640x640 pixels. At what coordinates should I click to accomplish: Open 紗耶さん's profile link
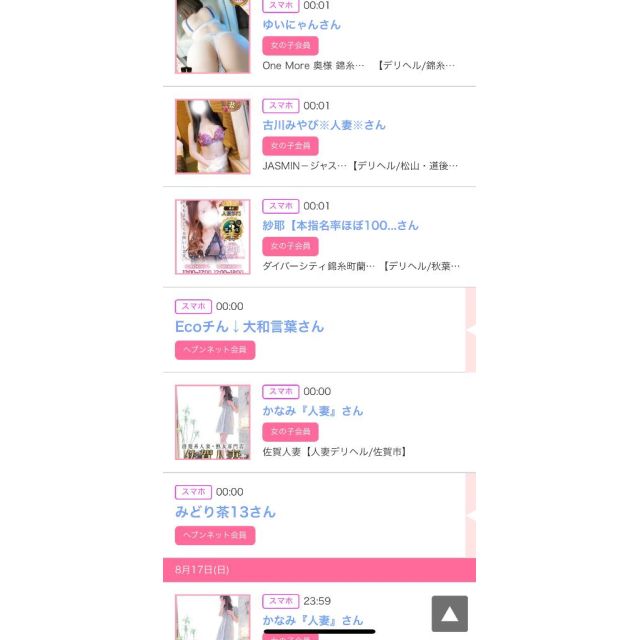point(340,225)
